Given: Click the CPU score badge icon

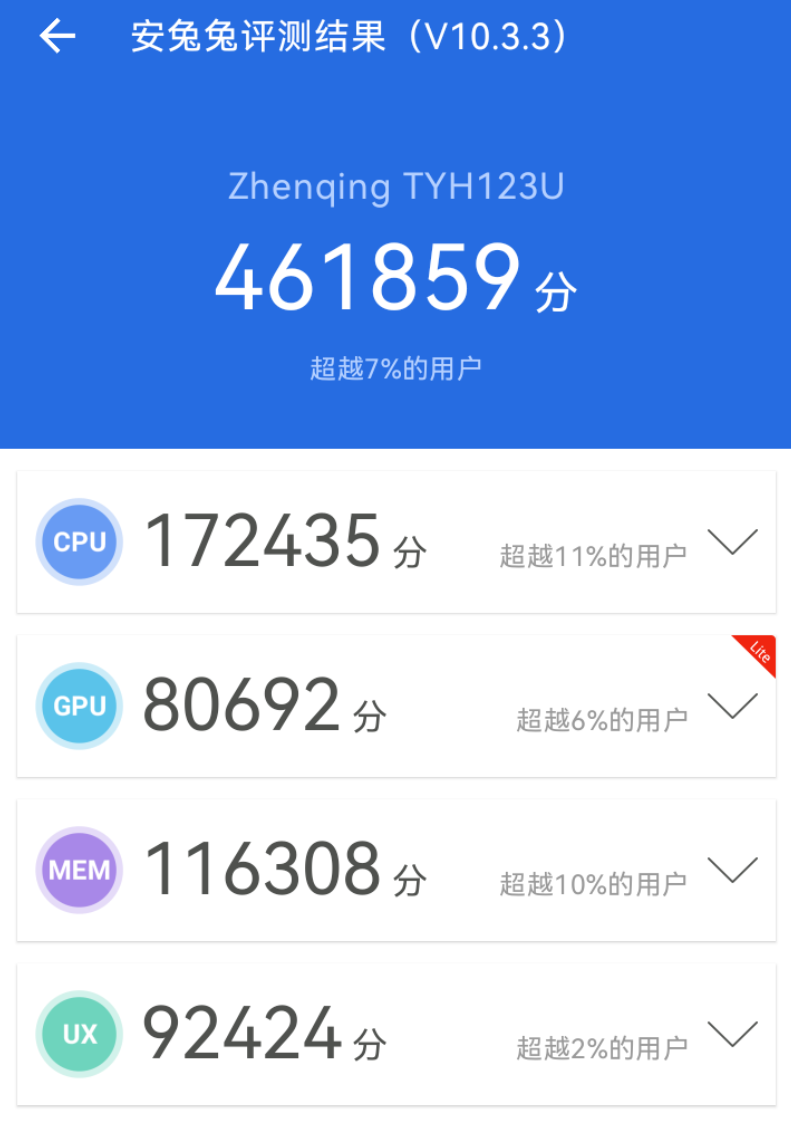Looking at the screenshot, I should coord(79,542).
